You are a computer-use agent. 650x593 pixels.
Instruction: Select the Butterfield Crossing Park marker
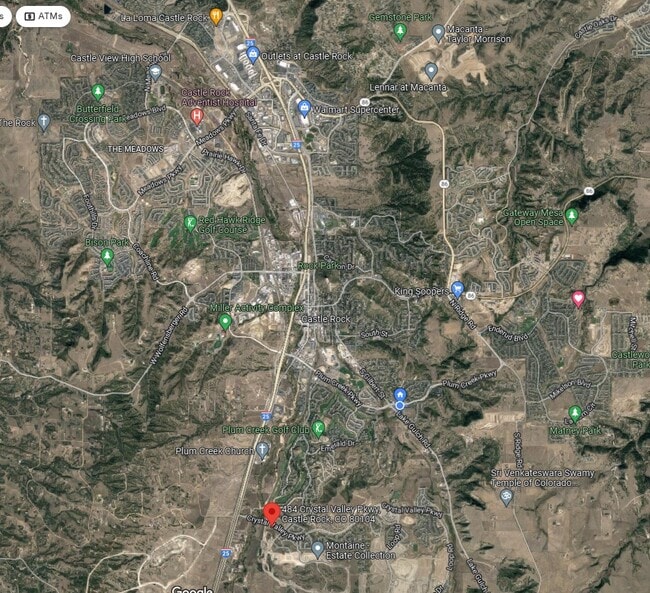98,92
